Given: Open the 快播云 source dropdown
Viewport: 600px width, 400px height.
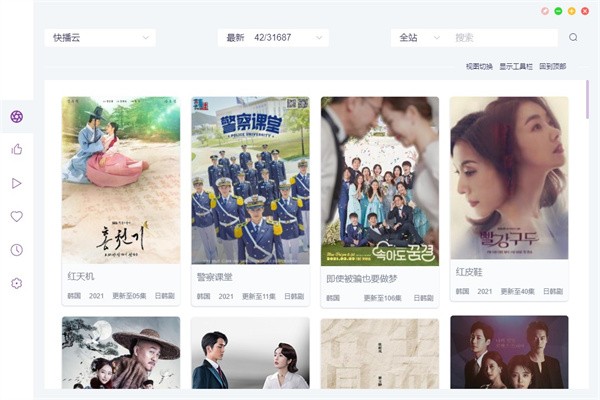Looking at the screenshot, I should 99,38.
